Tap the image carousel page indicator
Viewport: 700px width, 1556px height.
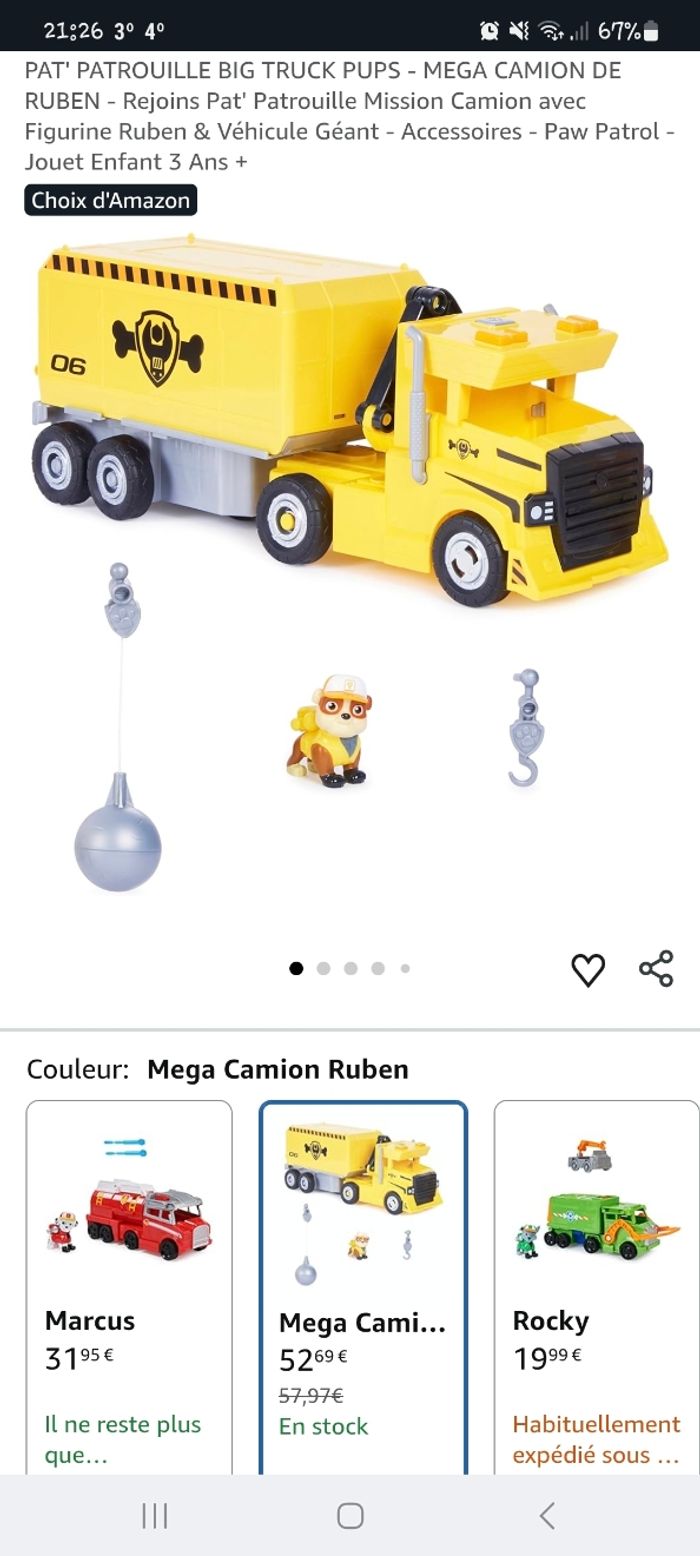(x=350, y=968)
